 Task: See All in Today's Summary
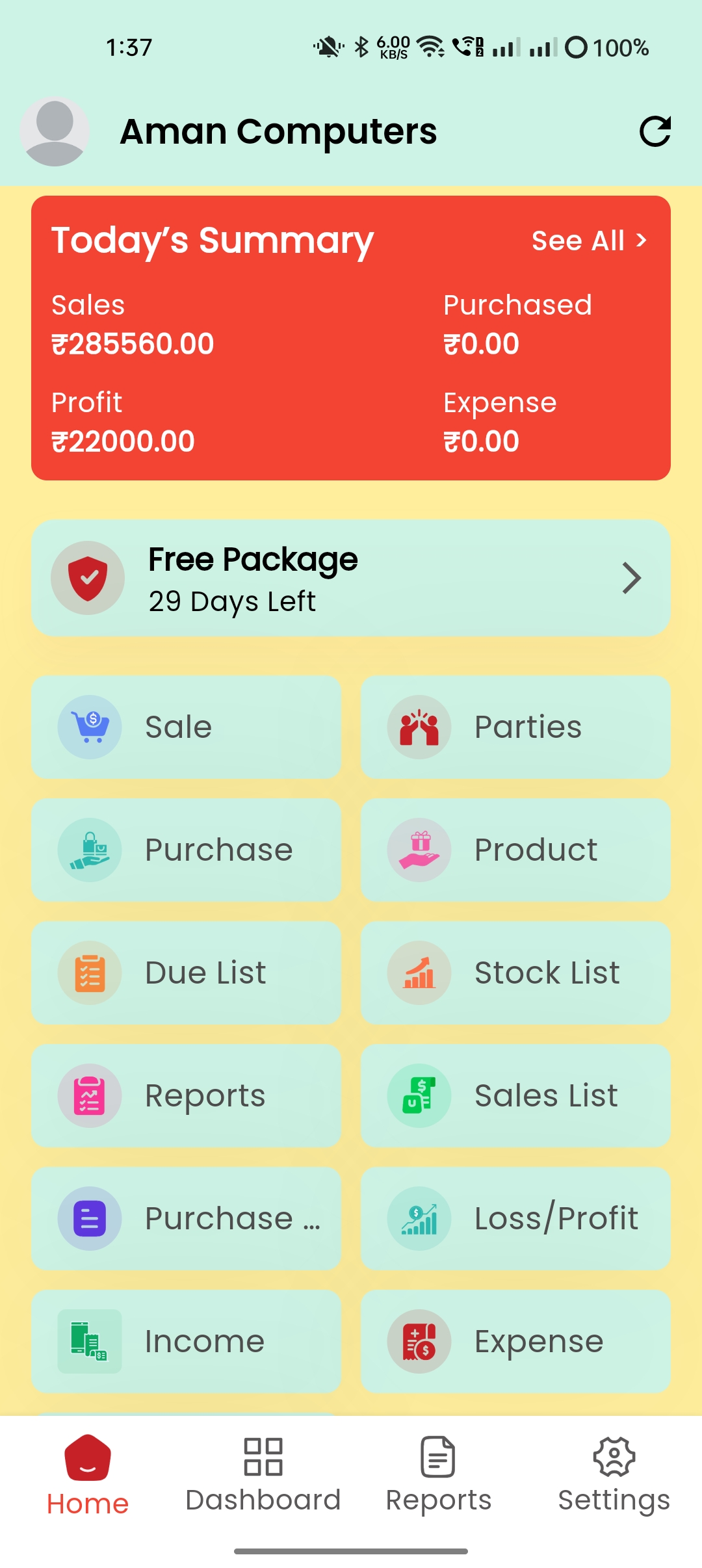point(589,241)
